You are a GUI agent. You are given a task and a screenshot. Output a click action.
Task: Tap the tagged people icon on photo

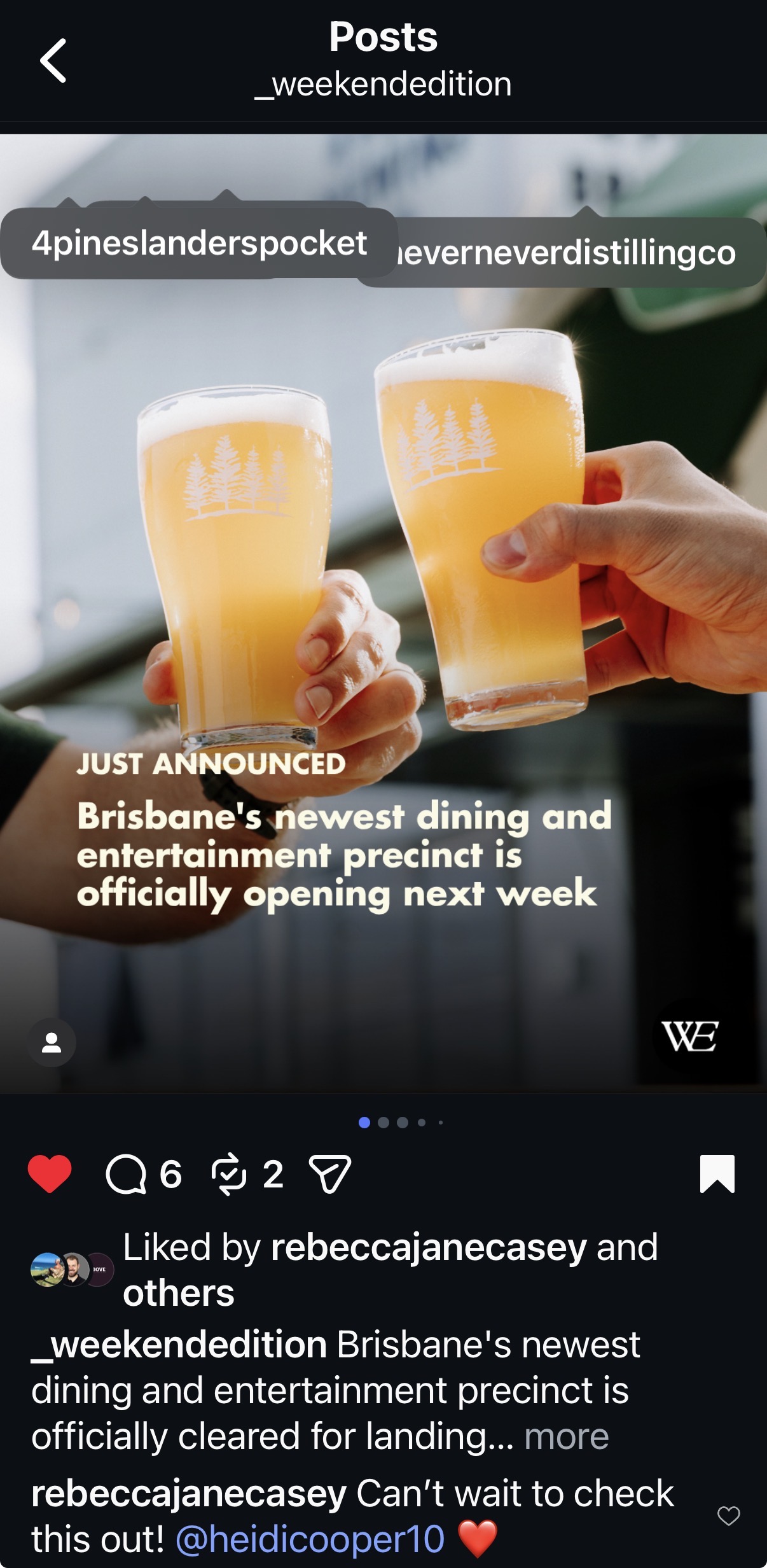(x=52, y=1042)
